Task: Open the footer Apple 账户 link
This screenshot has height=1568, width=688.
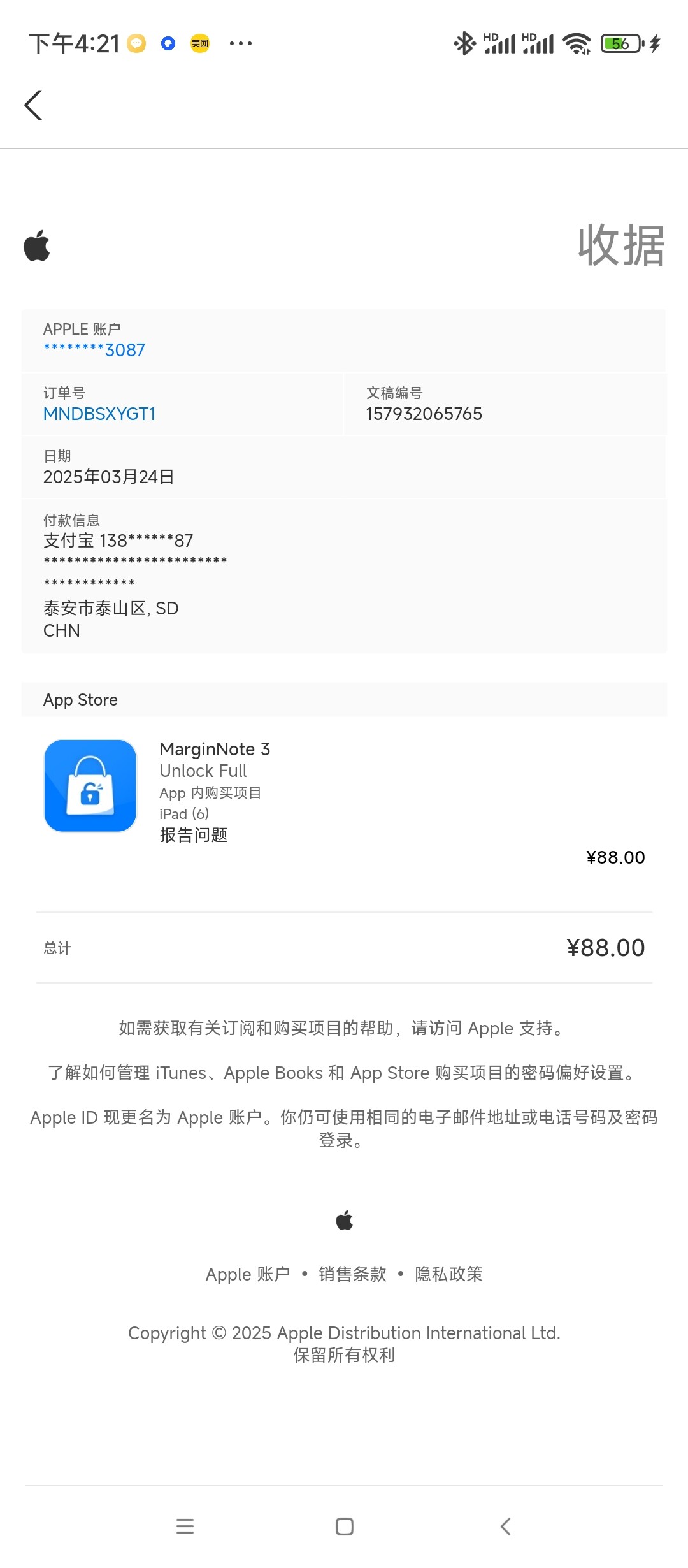Action: tap(247, 1274)
